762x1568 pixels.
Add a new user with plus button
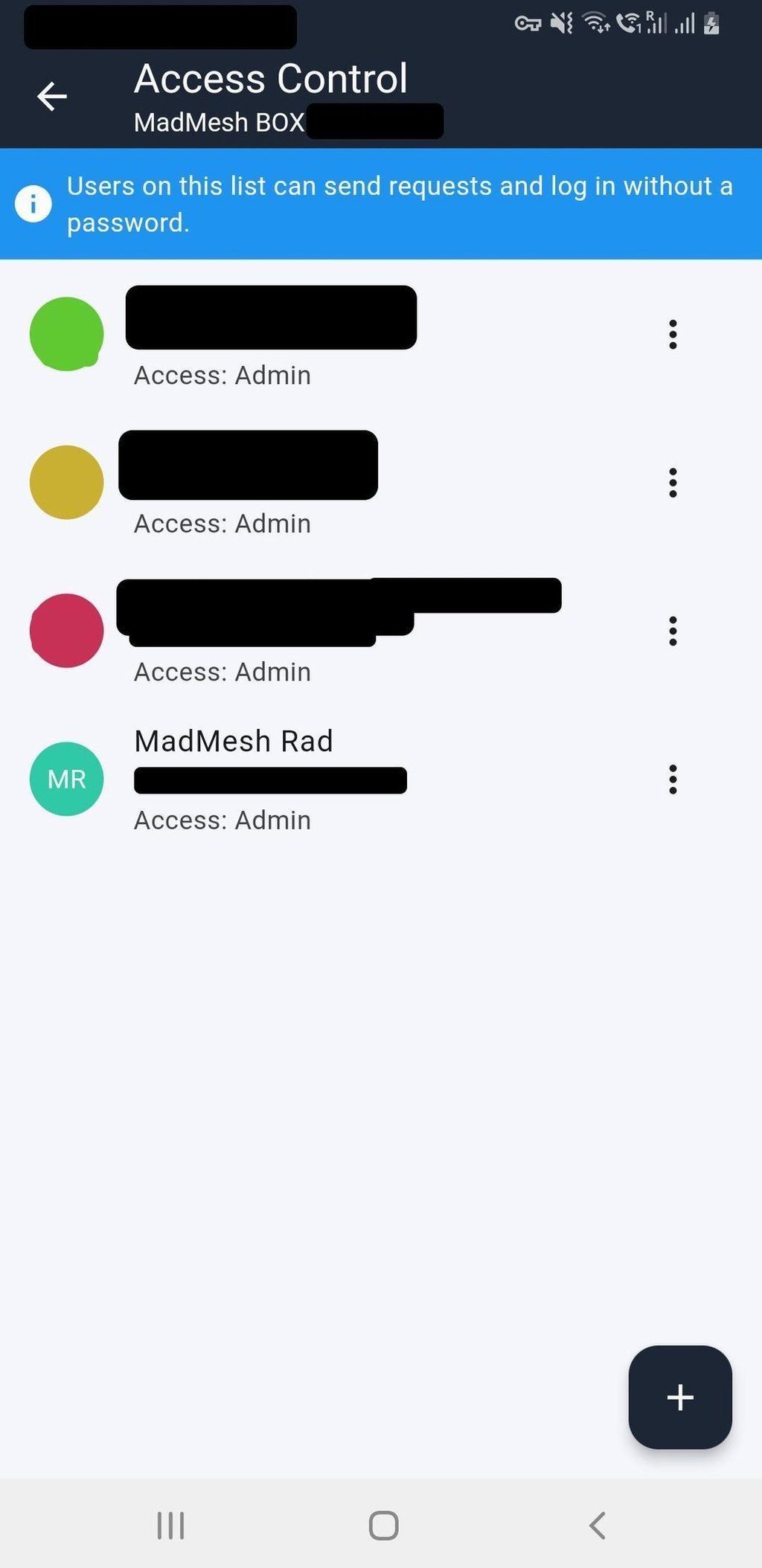coord(679,1397)
